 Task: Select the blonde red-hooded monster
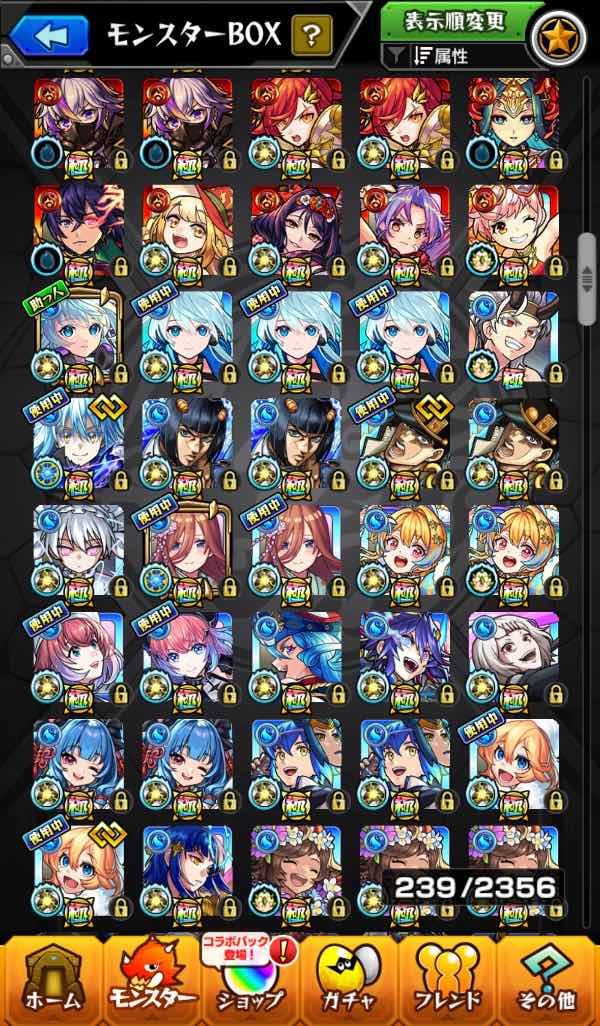[187, 230]
